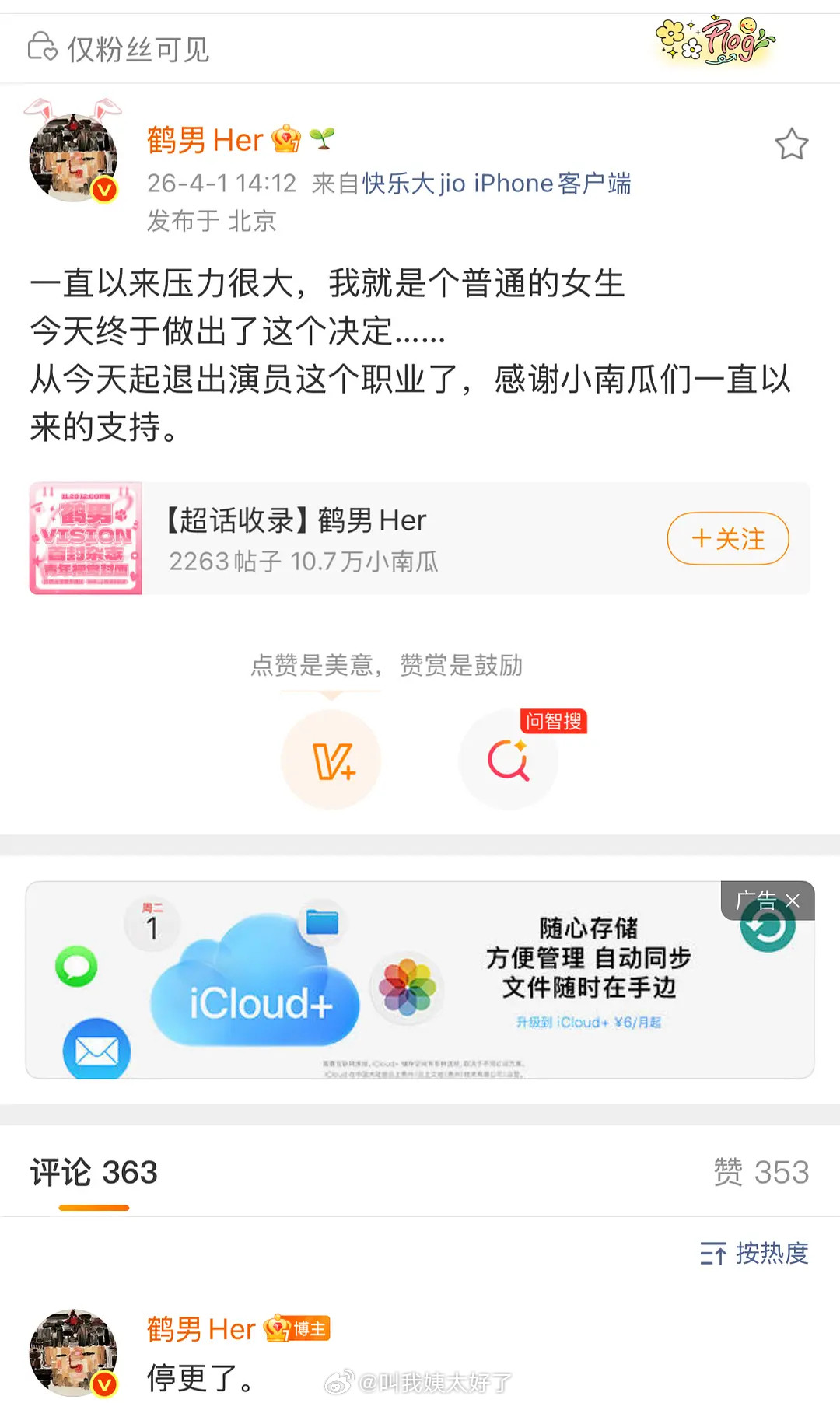Viewport: 840px width, 1403px height.
Task: Click the sort icon before 按热度
Action: [712, 1254]
